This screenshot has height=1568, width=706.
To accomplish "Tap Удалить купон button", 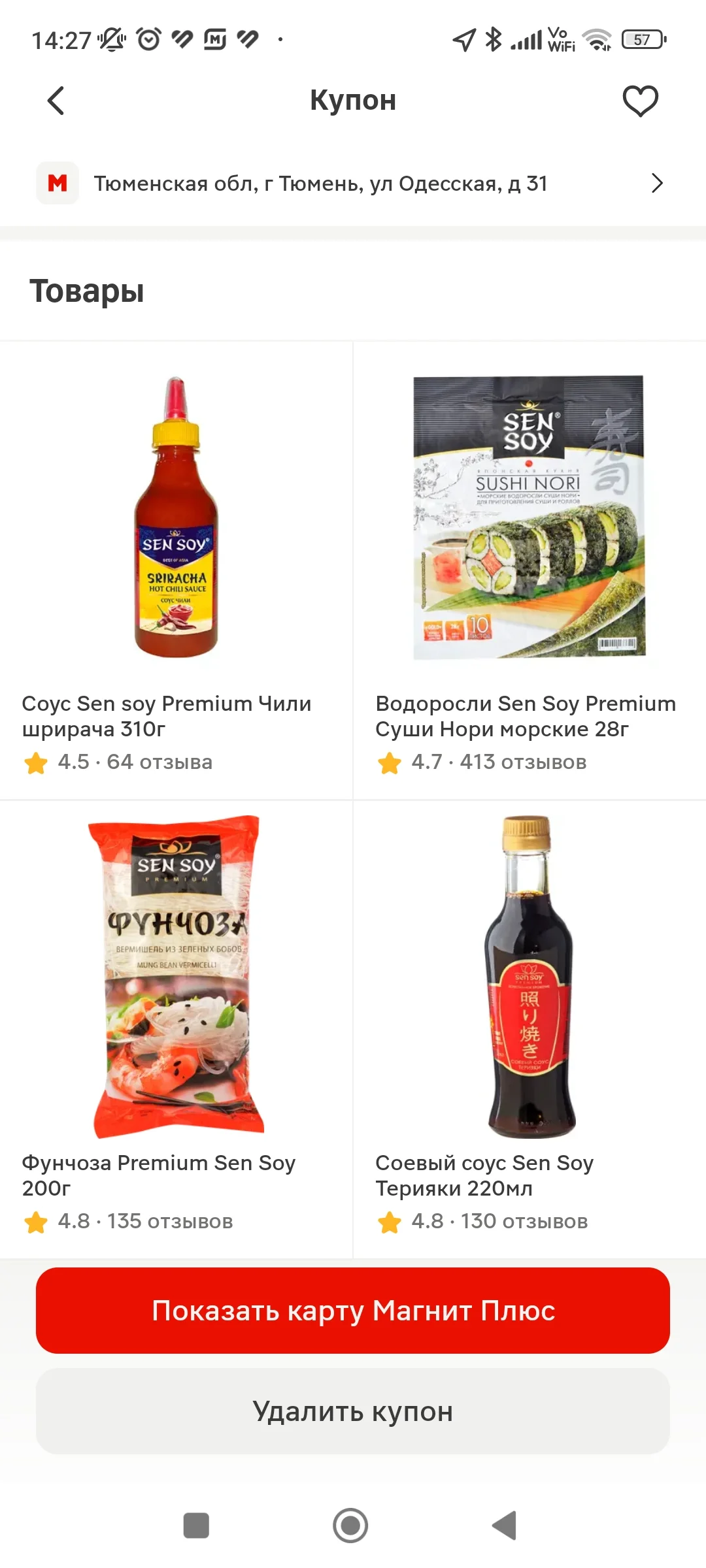I will click(x=353, y=1411).
